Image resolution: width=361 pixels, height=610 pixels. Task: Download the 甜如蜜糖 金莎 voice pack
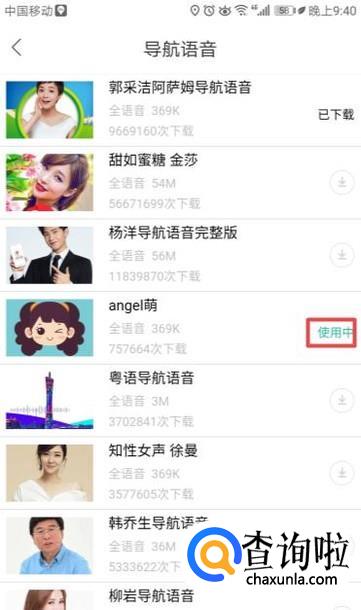(x=342, y=182)
